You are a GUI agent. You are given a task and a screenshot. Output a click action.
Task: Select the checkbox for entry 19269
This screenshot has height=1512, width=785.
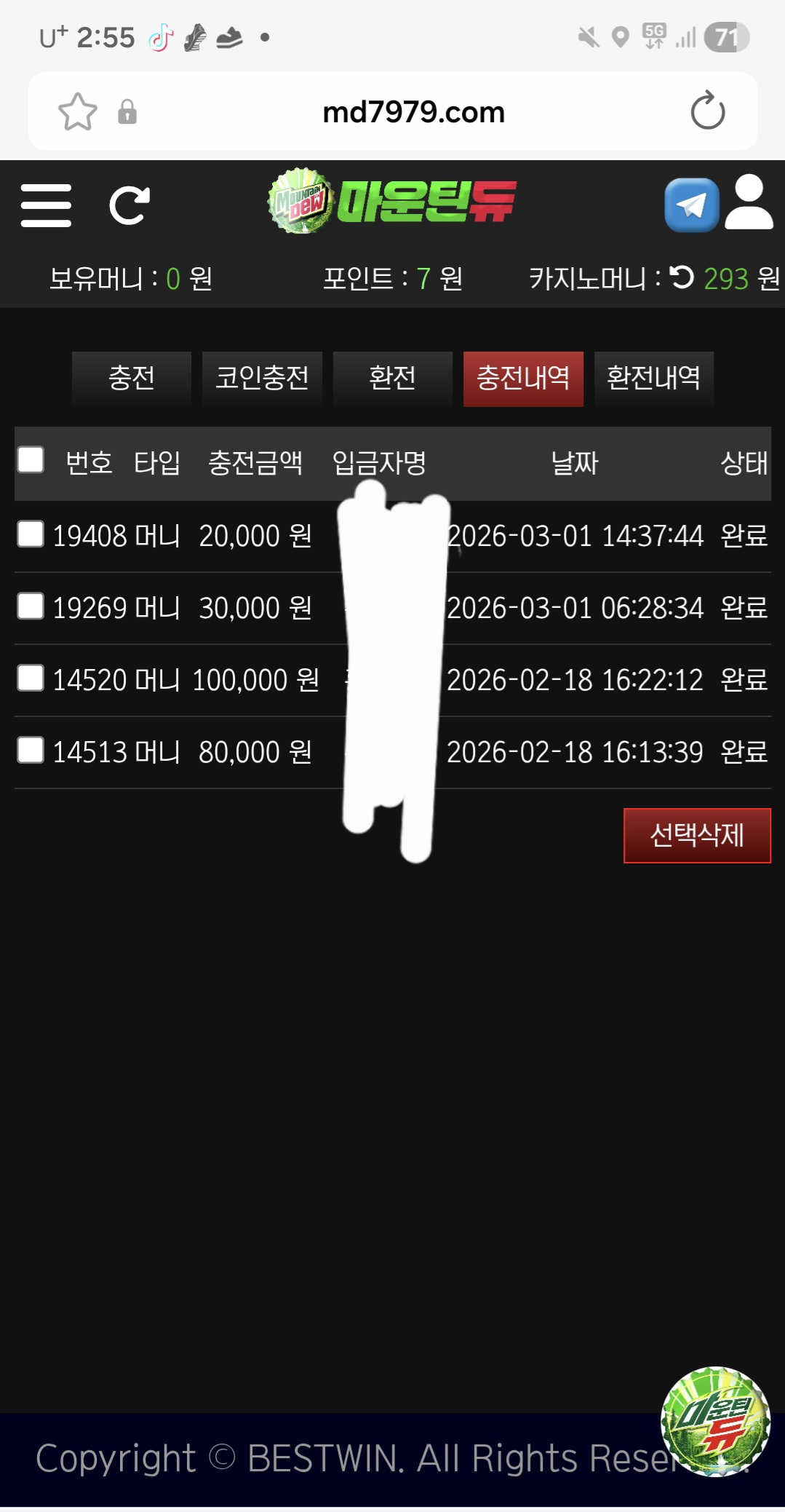pyautogui.click(x=31, y=606)
